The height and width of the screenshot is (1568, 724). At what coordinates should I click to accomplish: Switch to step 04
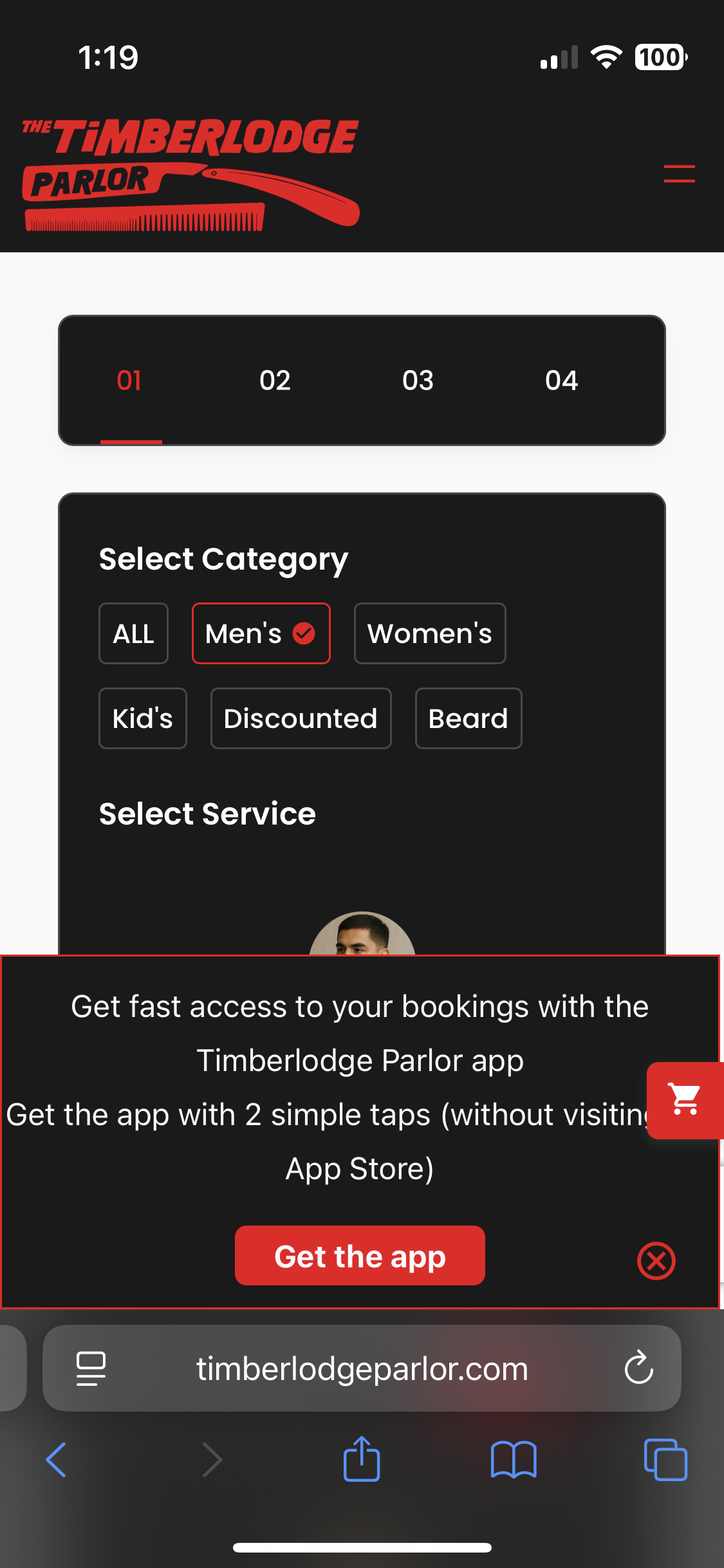[x=561, y=380]
